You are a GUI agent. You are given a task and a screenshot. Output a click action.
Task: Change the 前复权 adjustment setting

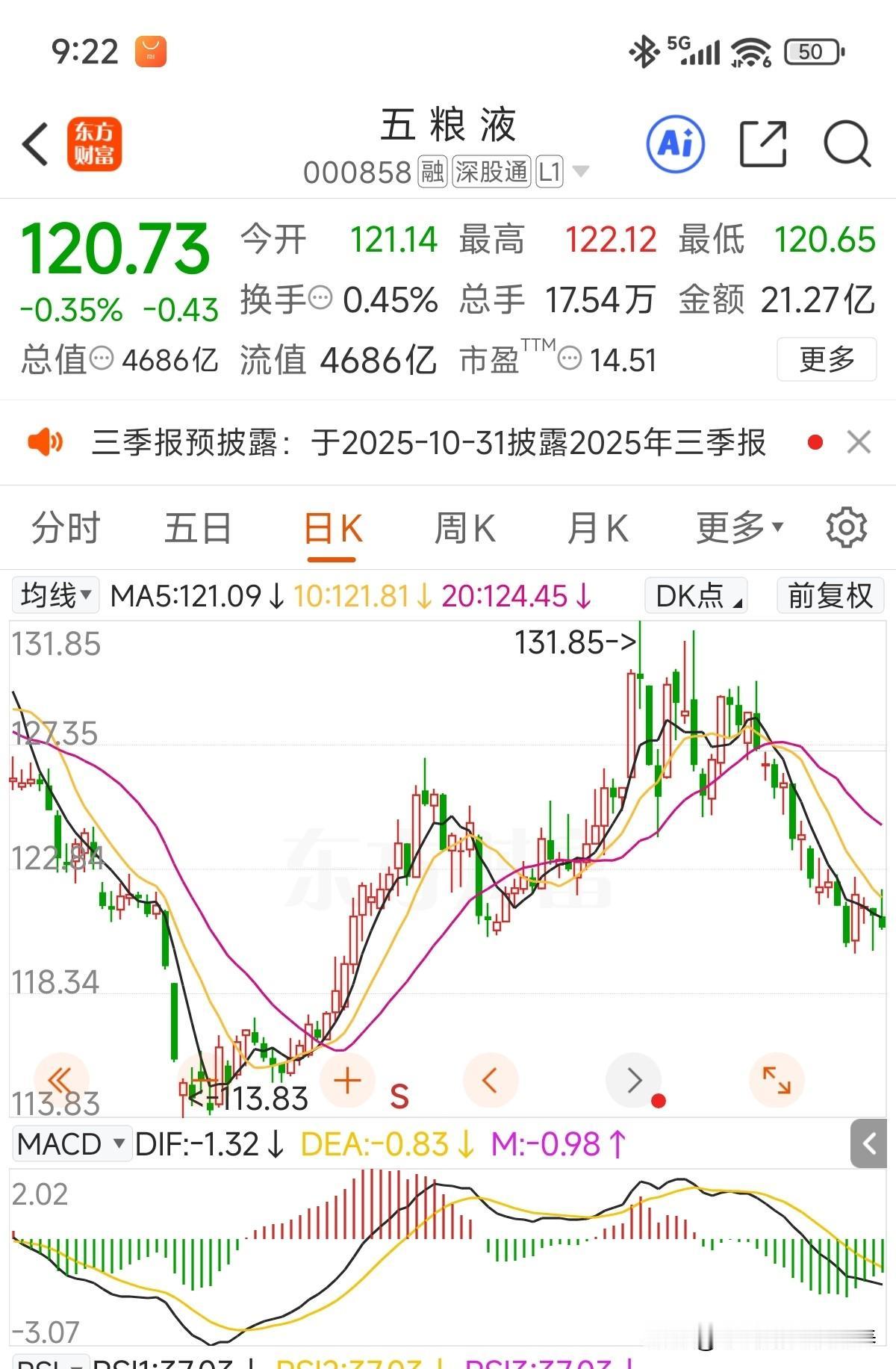click(830, 596)
